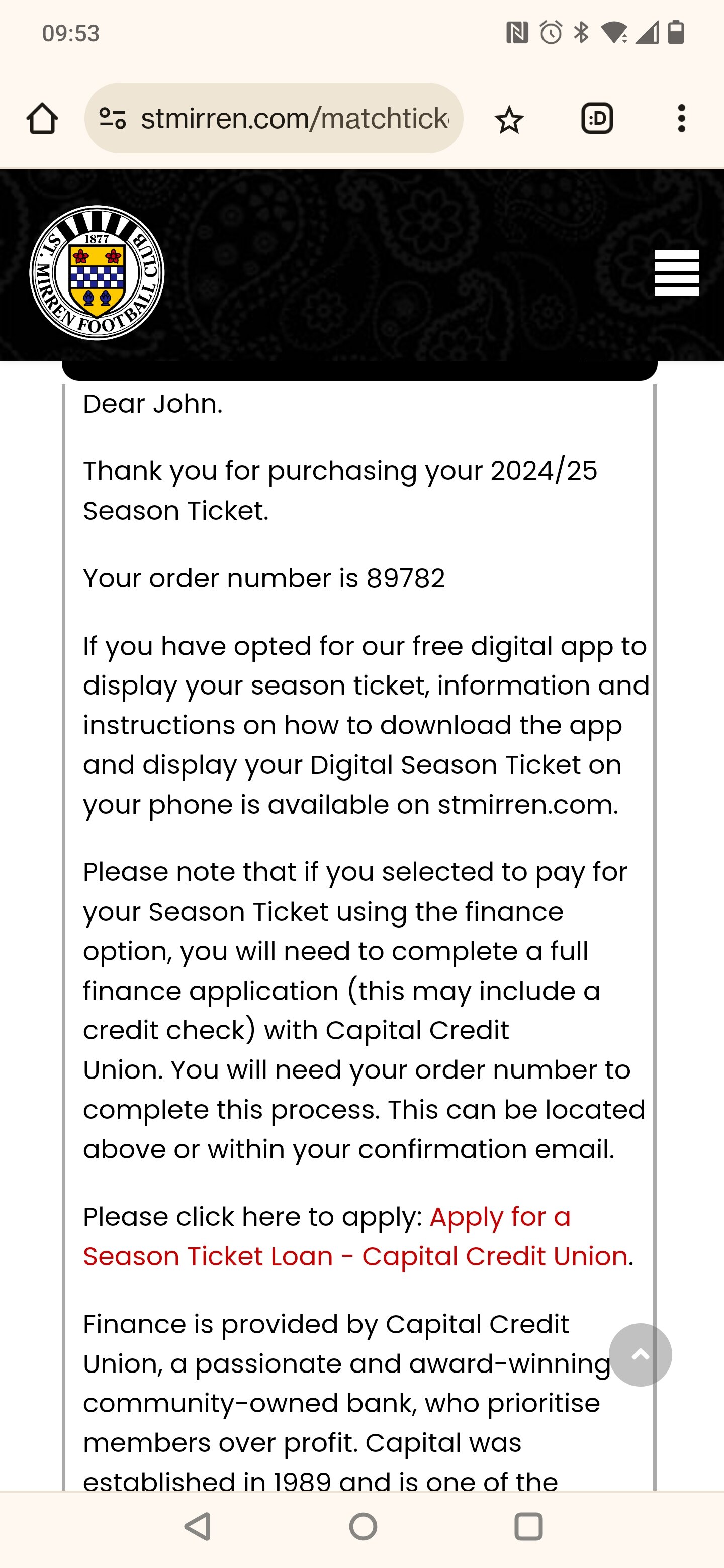Open the browser tab switcher
Screen dimensions: 724x1568
(x=597, y=118)
